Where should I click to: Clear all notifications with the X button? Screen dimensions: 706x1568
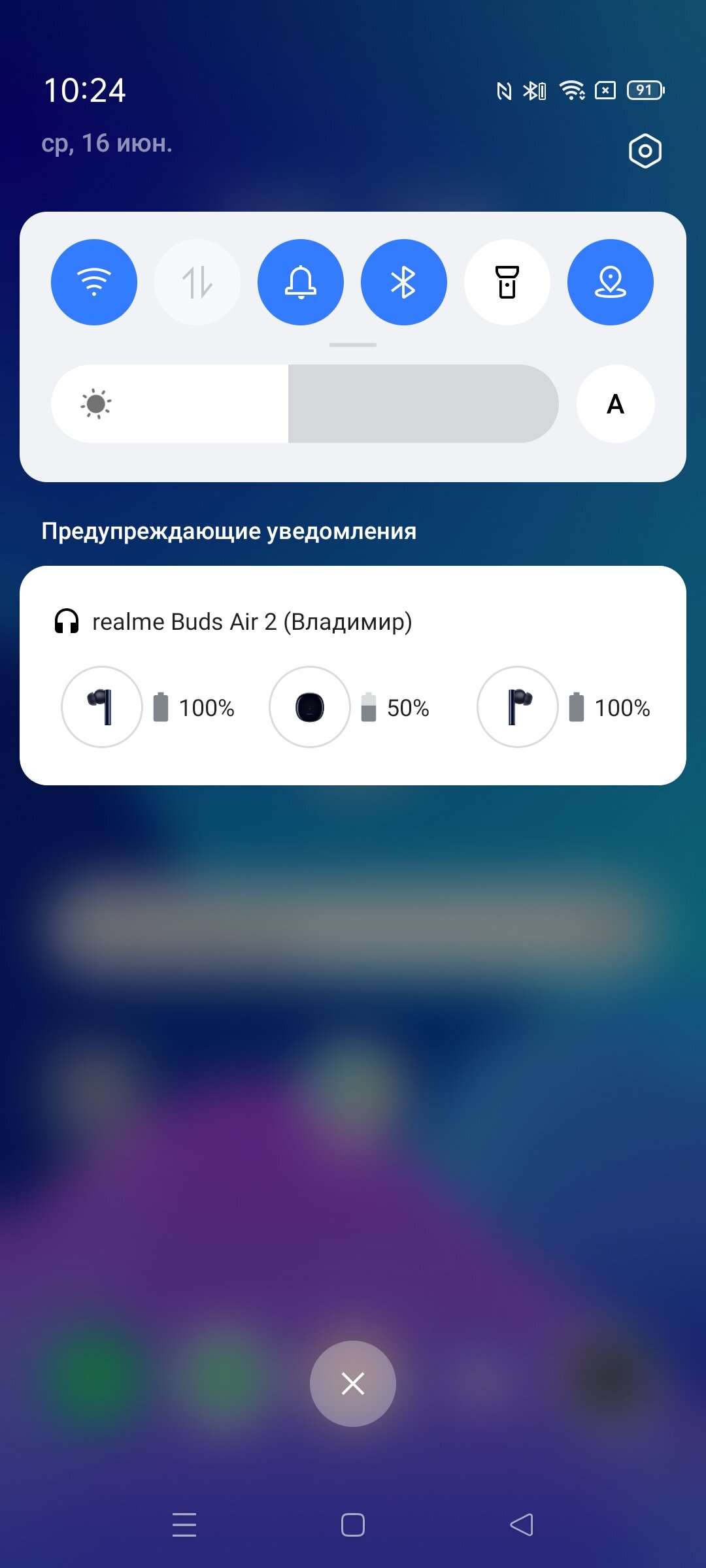point(353,1384)
